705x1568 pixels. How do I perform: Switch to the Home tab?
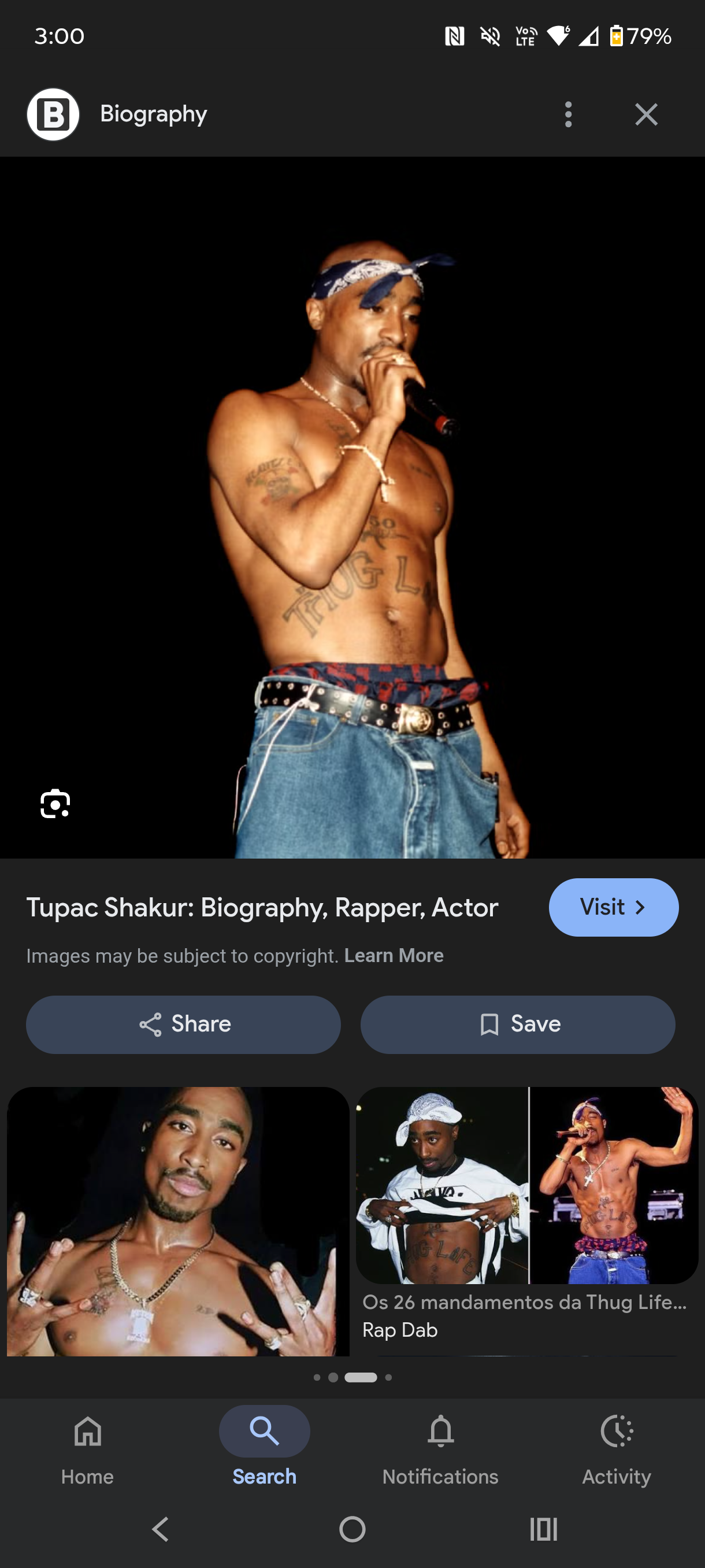(x=88, y=1455)
